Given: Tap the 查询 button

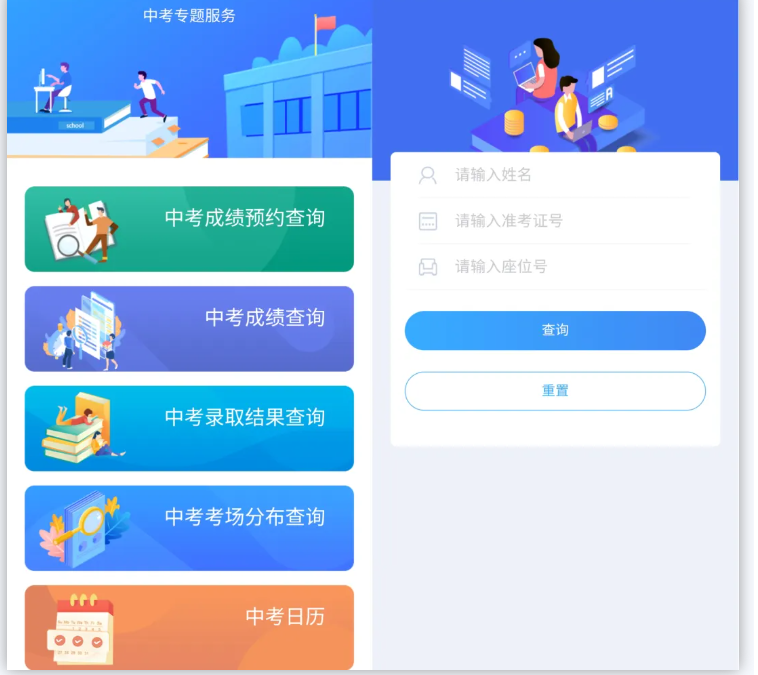Looking at the screenshot, I should 555,330.
